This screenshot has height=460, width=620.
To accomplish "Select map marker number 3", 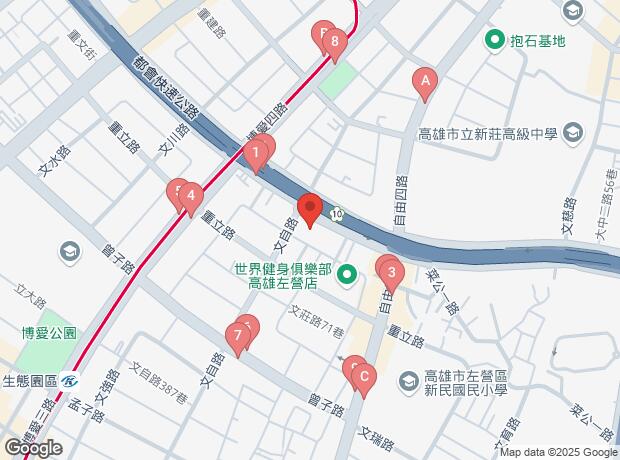I will 391,271.
